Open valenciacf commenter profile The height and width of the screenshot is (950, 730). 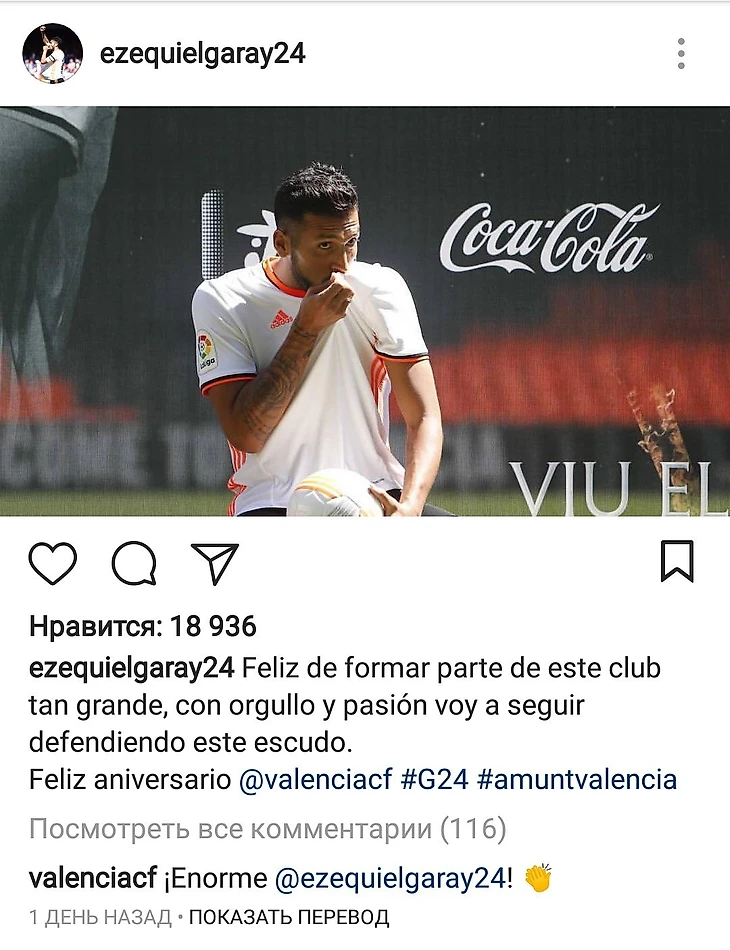click(x=90, y=879)
